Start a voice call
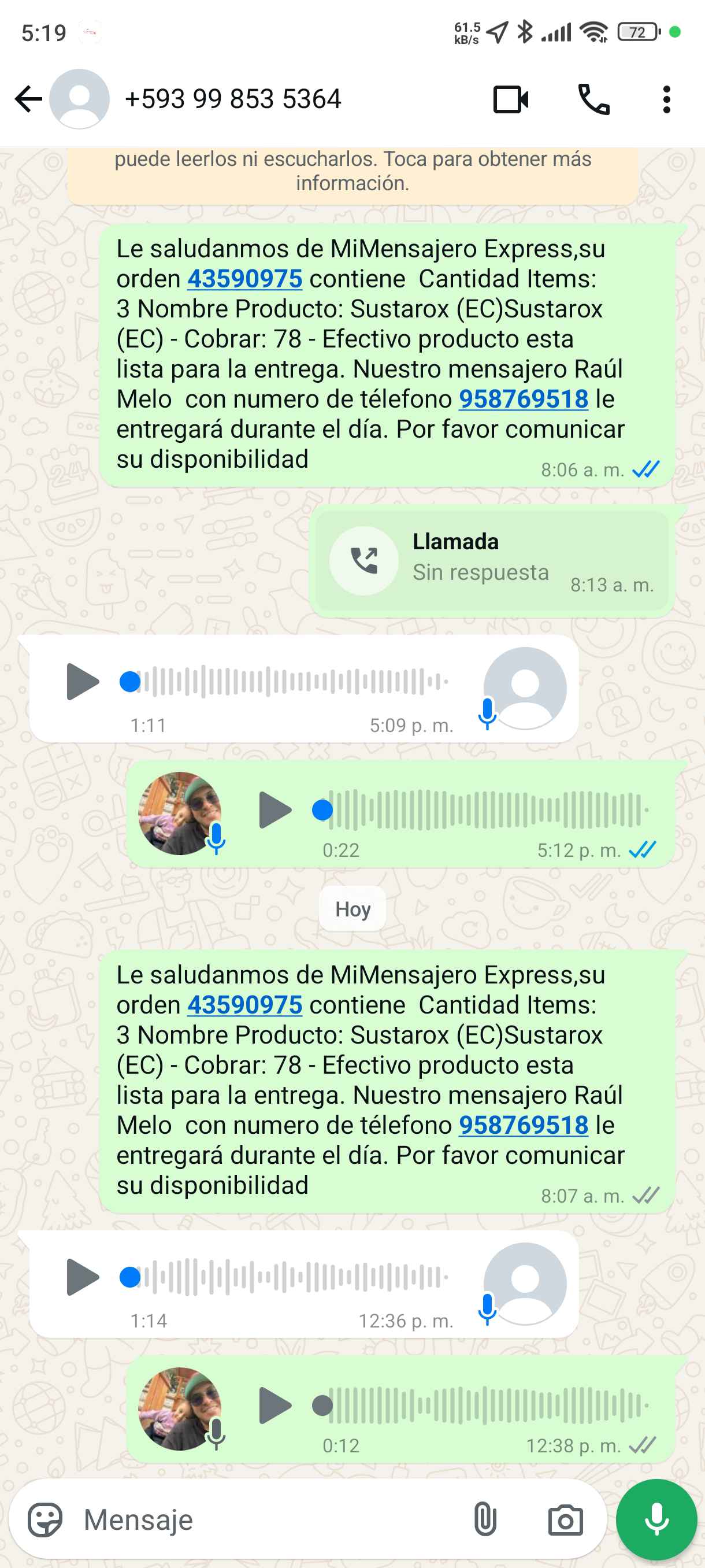Screen dimensions: 705x1568 pos(593,99)
